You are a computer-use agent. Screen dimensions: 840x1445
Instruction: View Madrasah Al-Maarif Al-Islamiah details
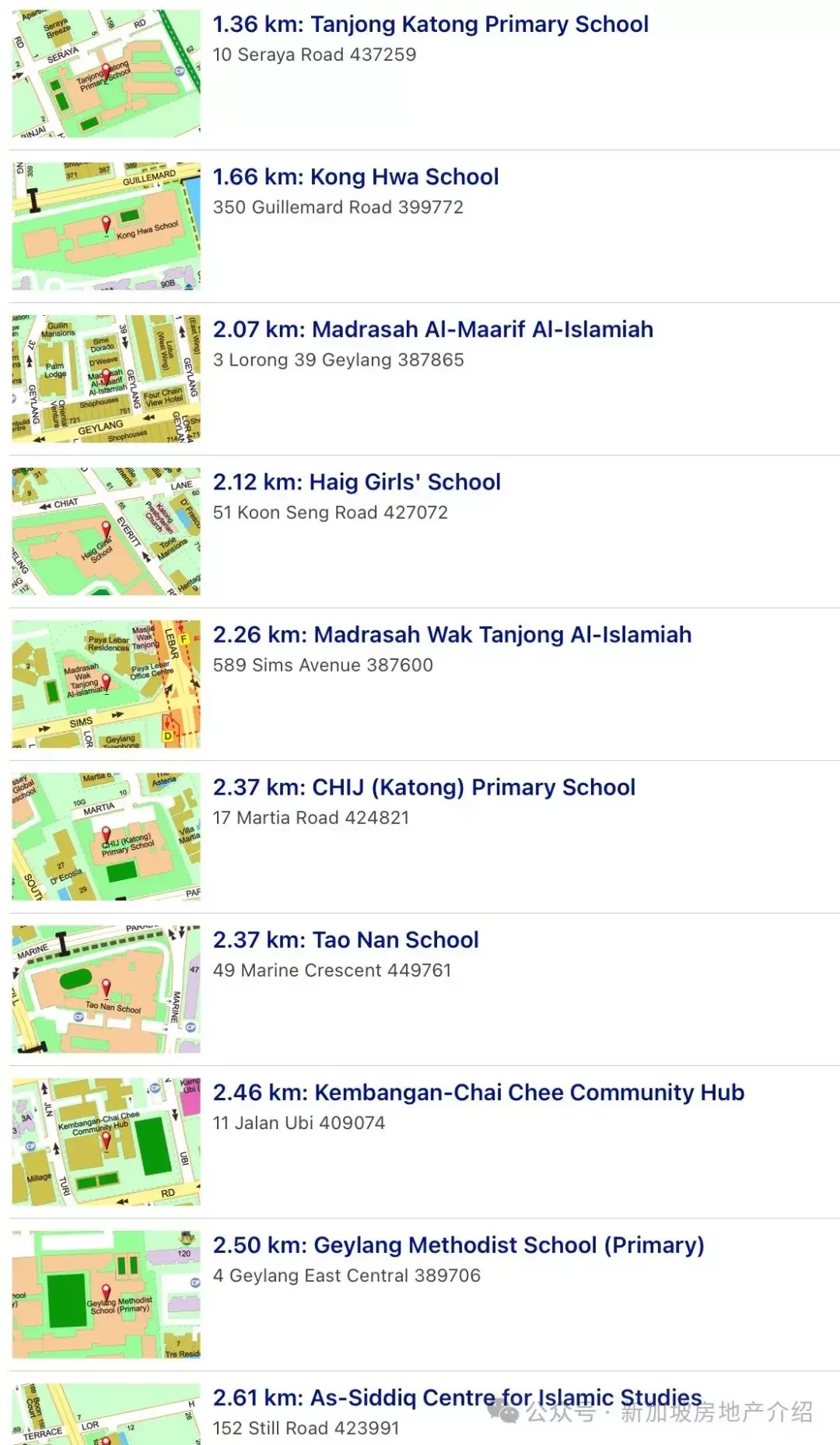click(x=432, y=330)
